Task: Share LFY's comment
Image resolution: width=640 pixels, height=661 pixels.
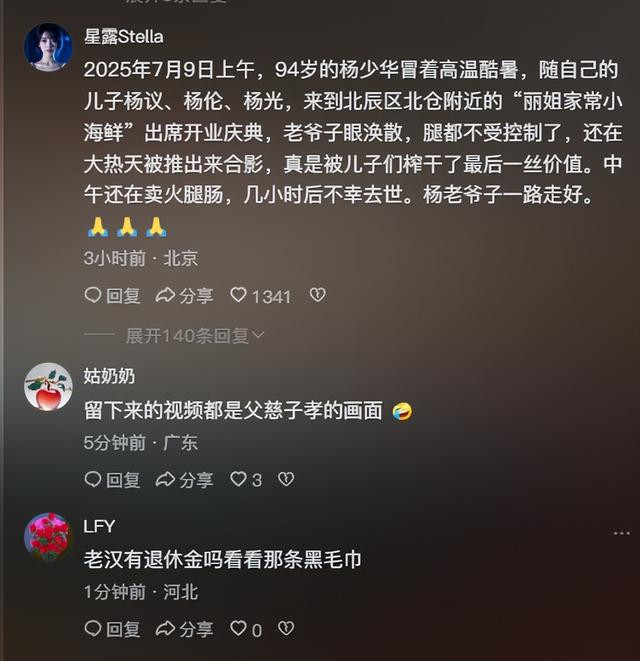Action: pyautogui.click(x=184, y=629)
